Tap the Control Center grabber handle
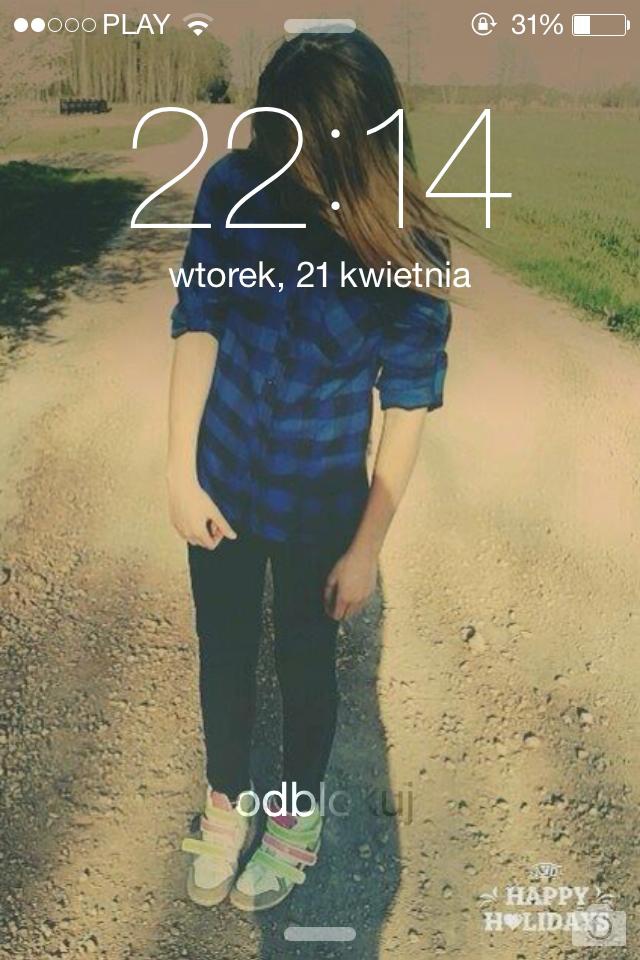 [x=320, y=934]
